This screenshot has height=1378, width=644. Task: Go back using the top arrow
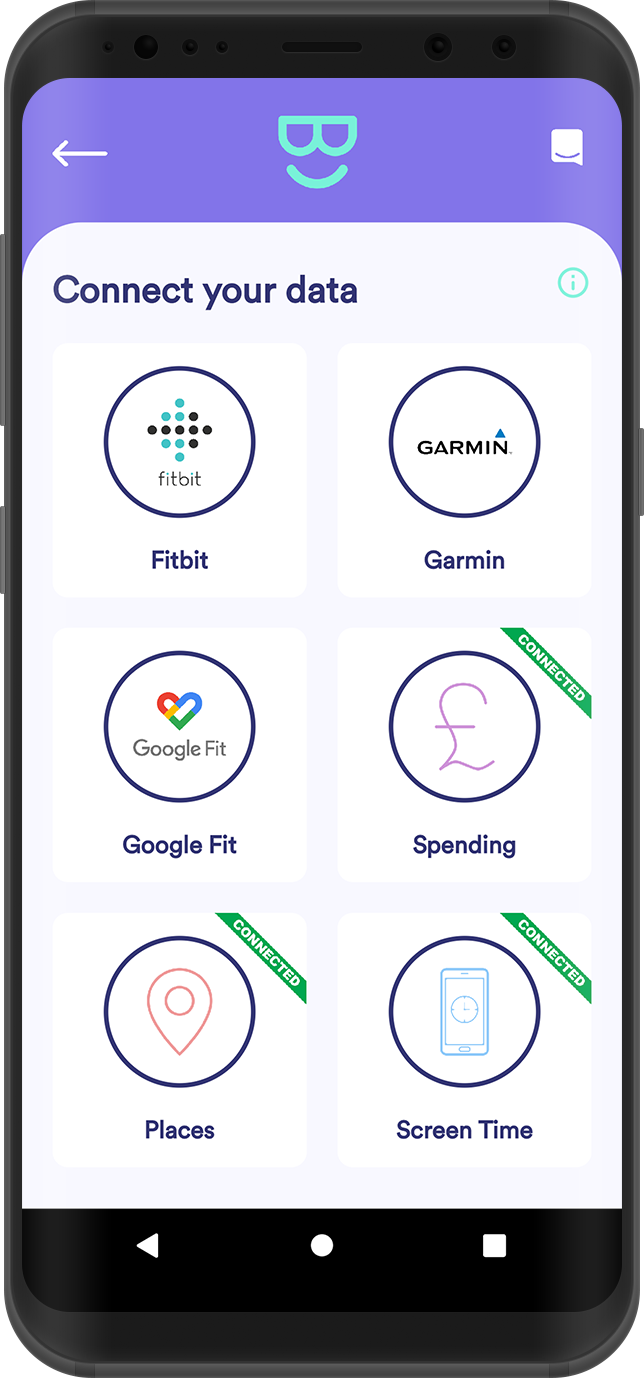[x=80, y=153]
